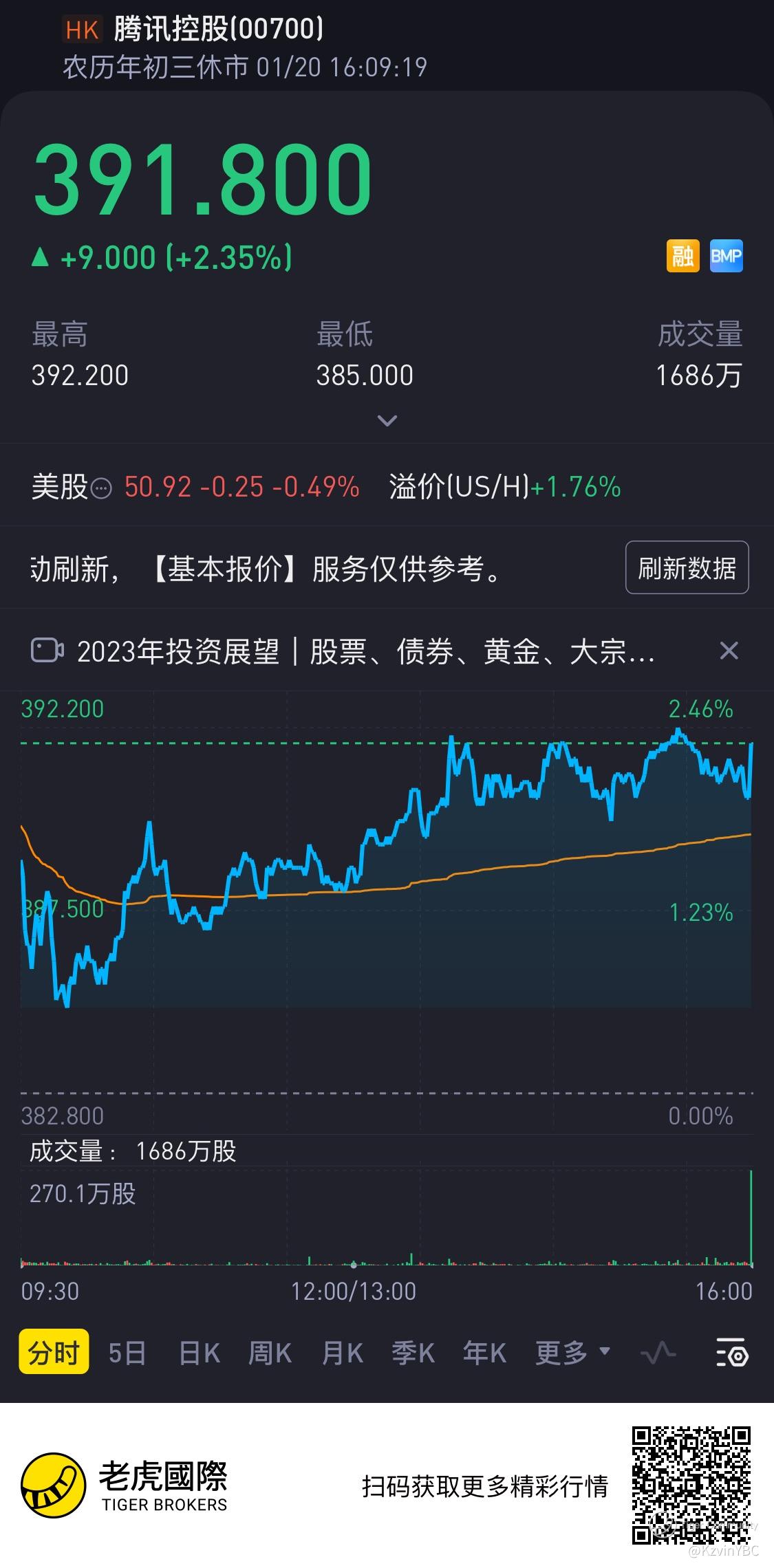
Task: Switch to the 月K view
Action: click(x=343, y=1353)
